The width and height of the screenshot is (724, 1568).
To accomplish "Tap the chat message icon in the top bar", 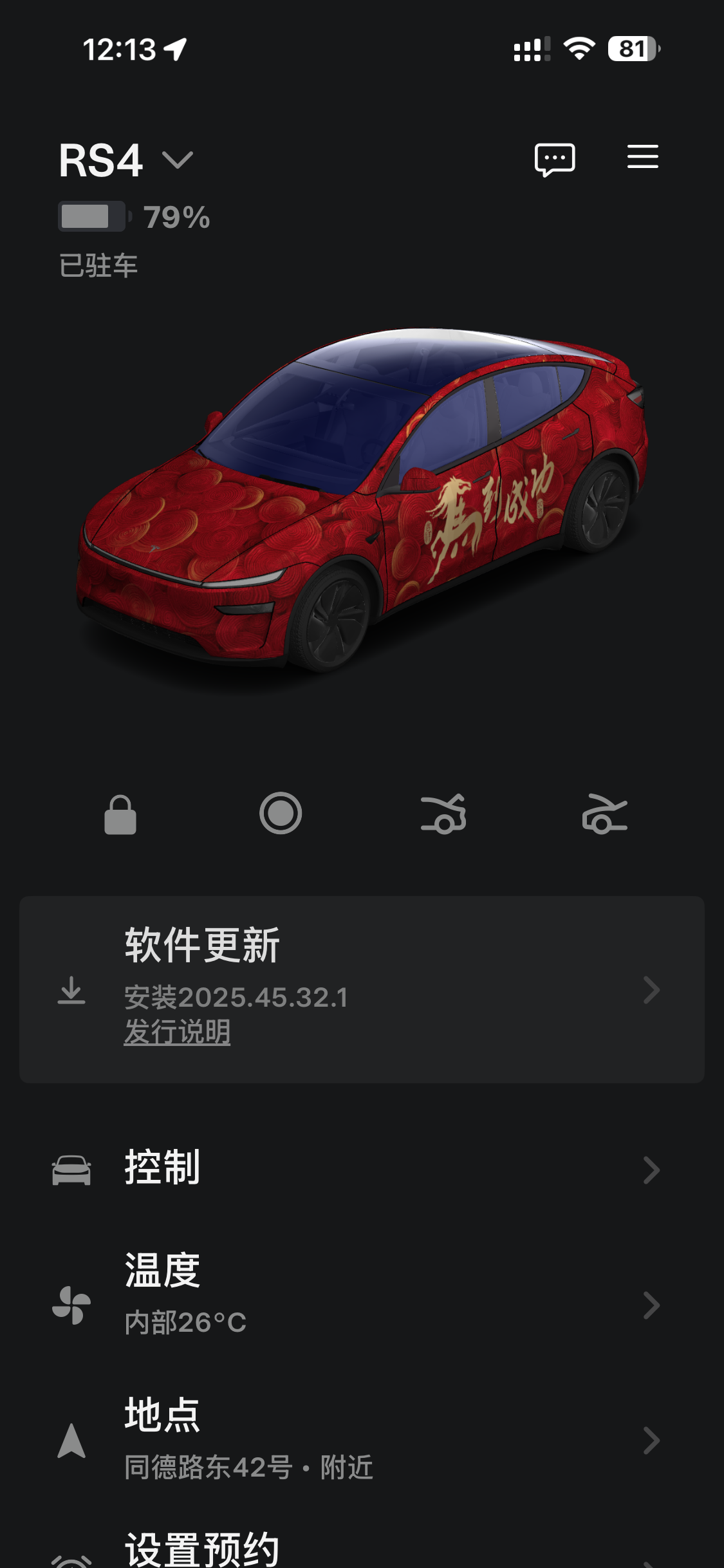I will [x=555, y=157].
